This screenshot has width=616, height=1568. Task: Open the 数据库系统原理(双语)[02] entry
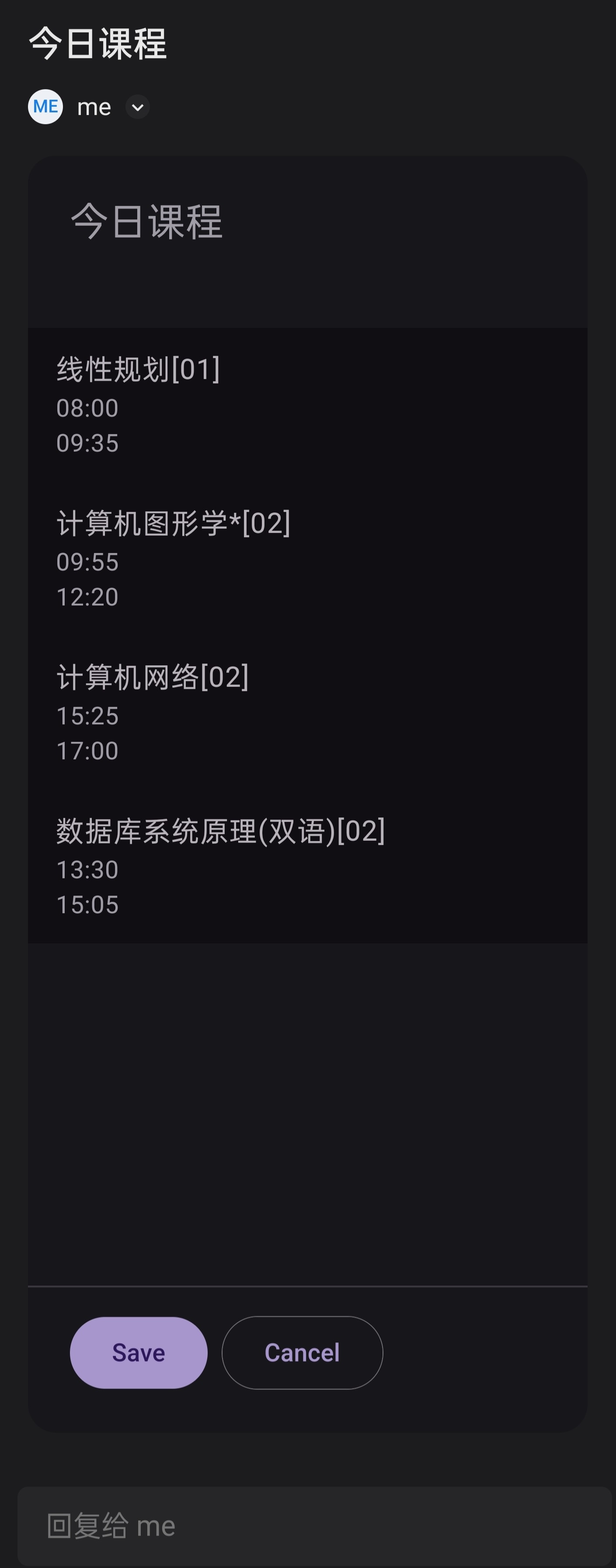307,867
